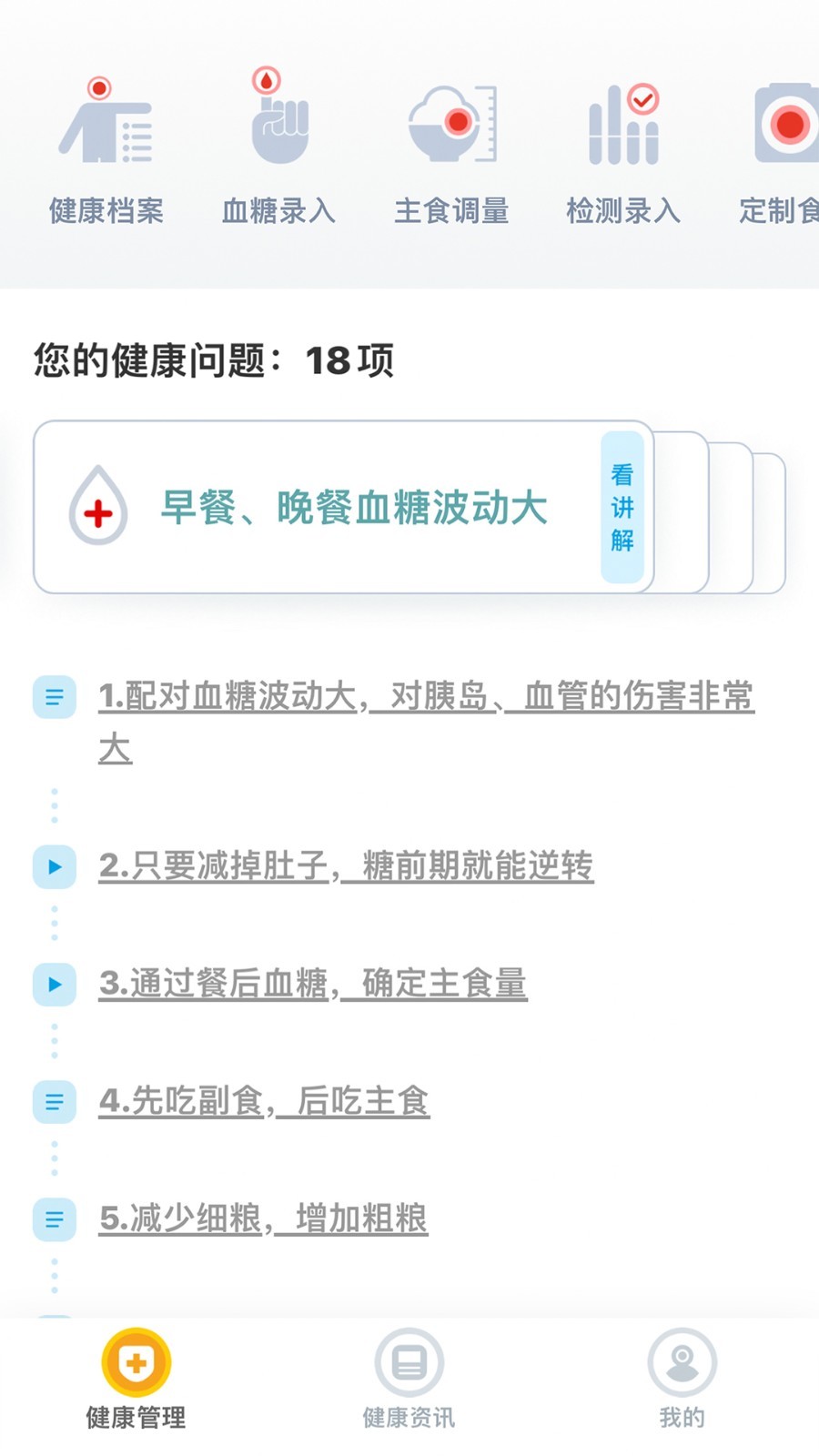The width and height of the screenshot is (819, 1456).
Task: Click the red blood drop icon on the card
Action: pyautogui.click(x=97, y=508)
